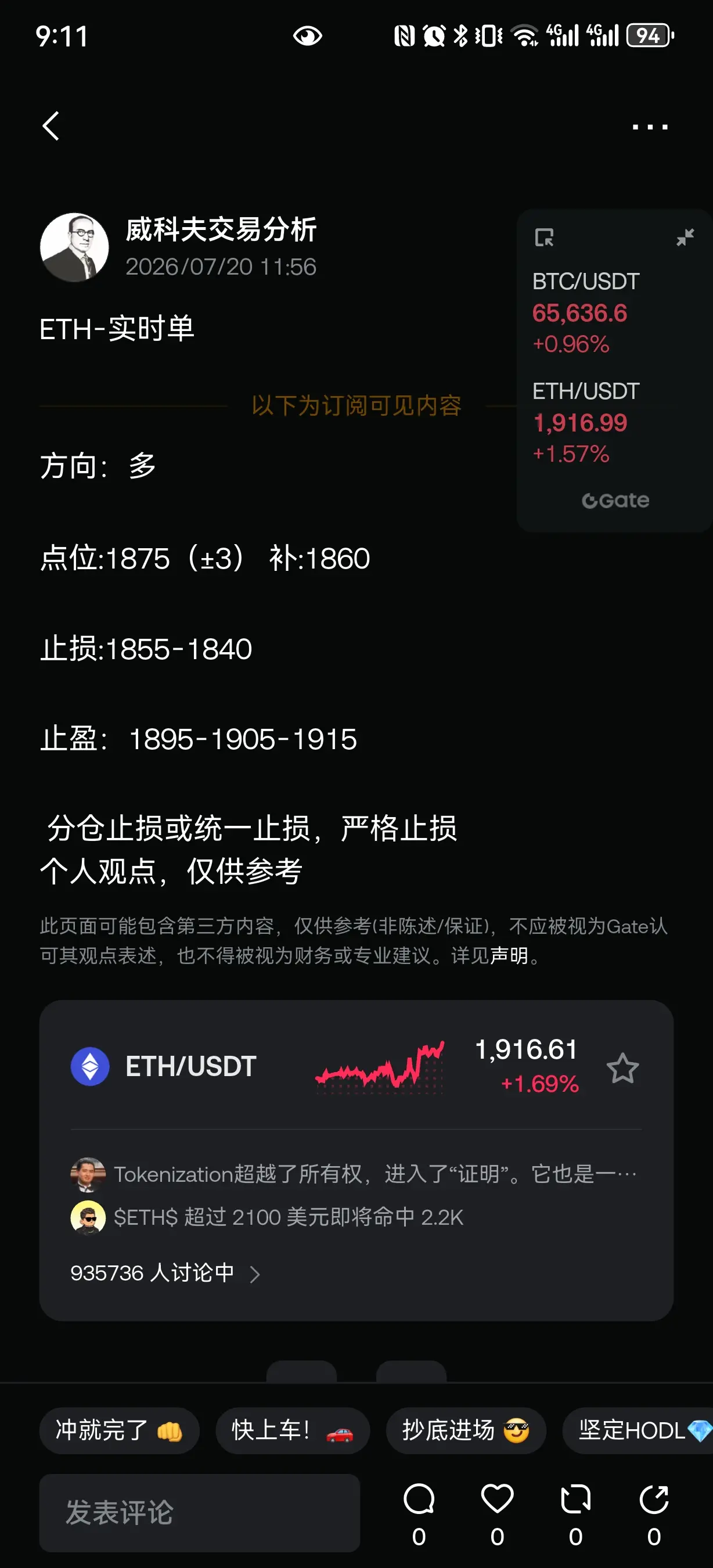Select the 快上车! quick reply chip

pos(293,1430)
